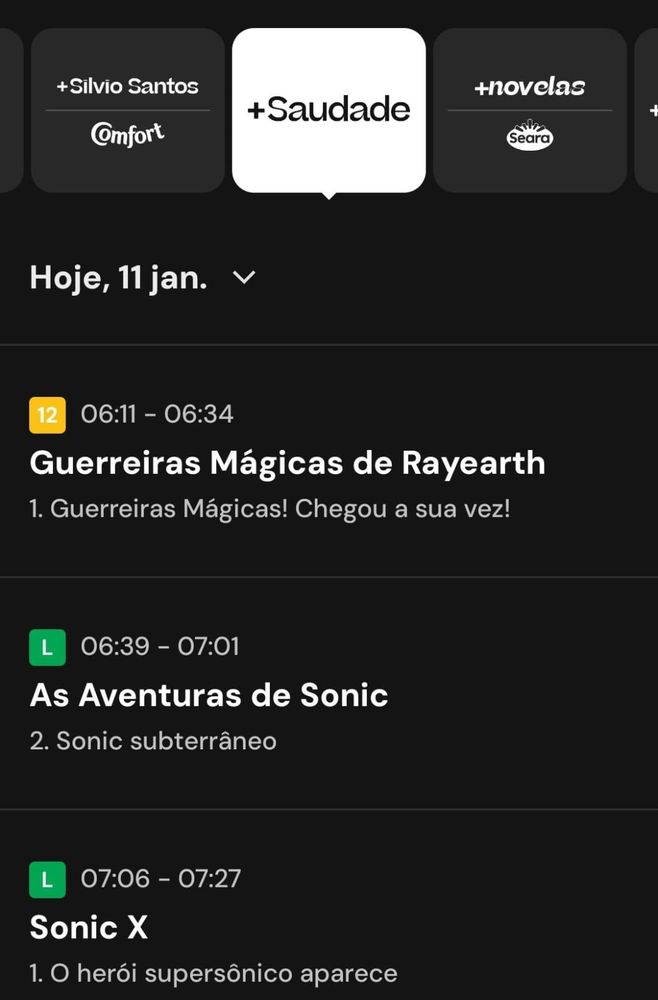This screenshot has height=1000, width=658.
Task: Select the +Saudade channel tile
Action: pos(329,110)
